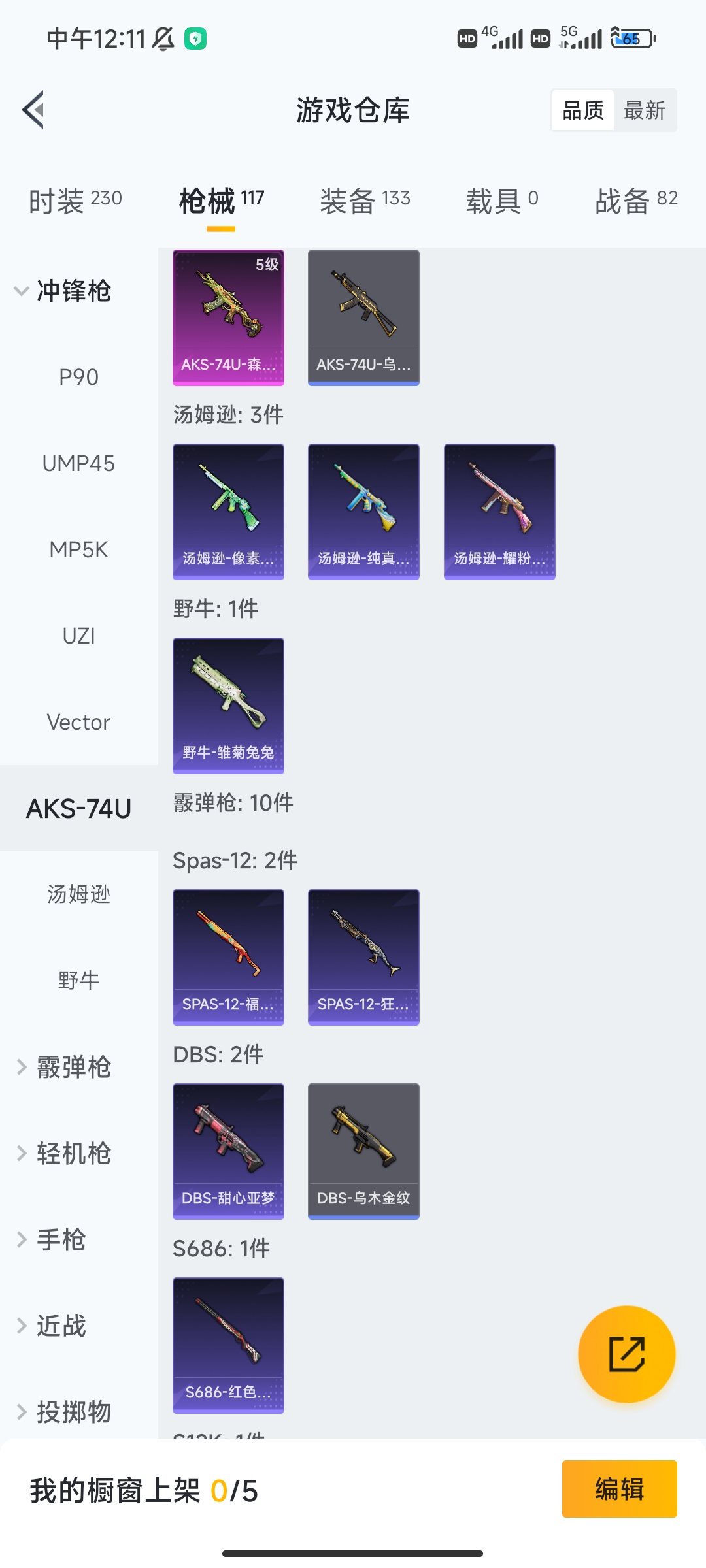Sort inventory by 品质

pos(583,110)
